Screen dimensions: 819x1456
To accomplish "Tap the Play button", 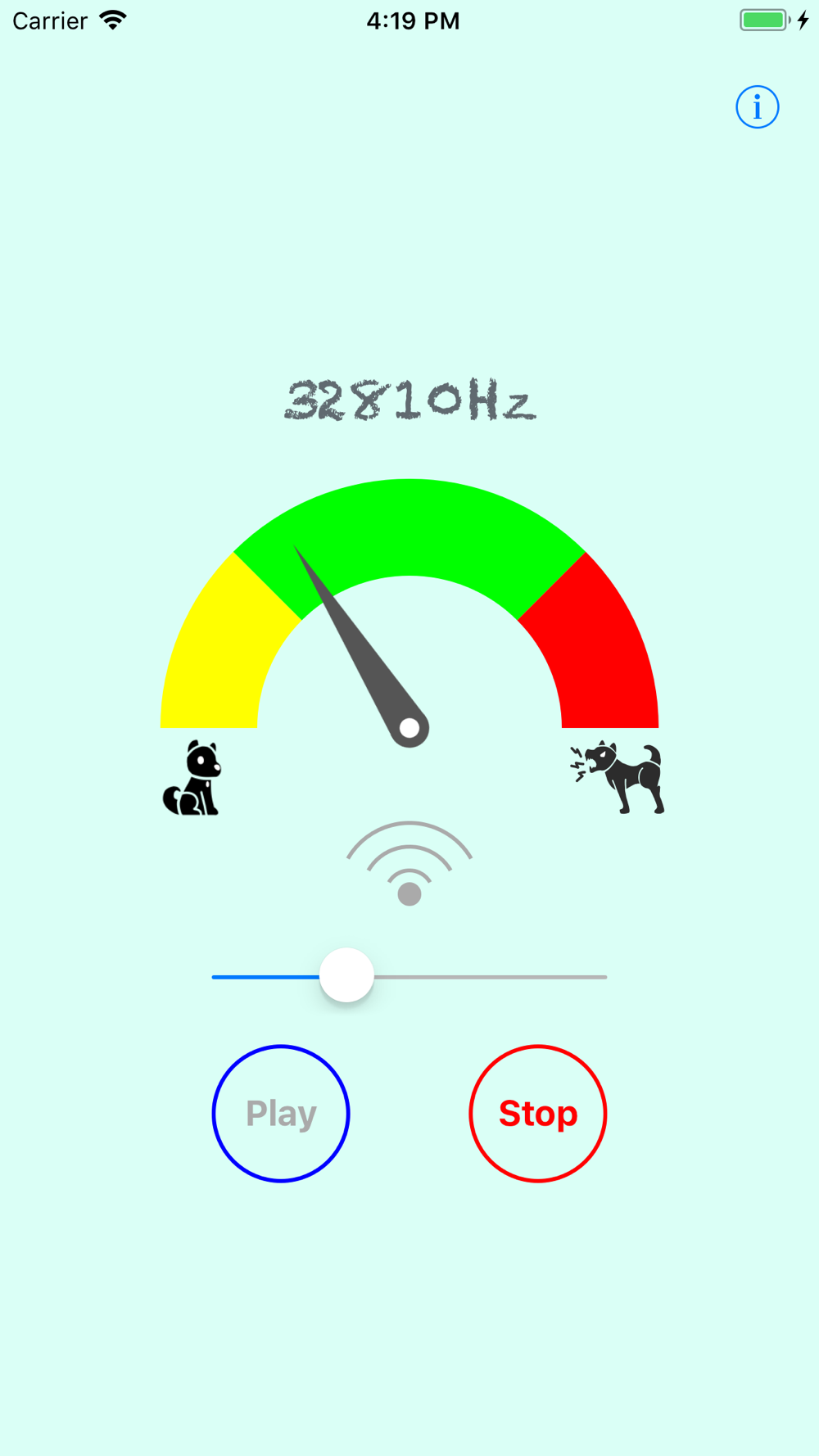I will 281,1114.
